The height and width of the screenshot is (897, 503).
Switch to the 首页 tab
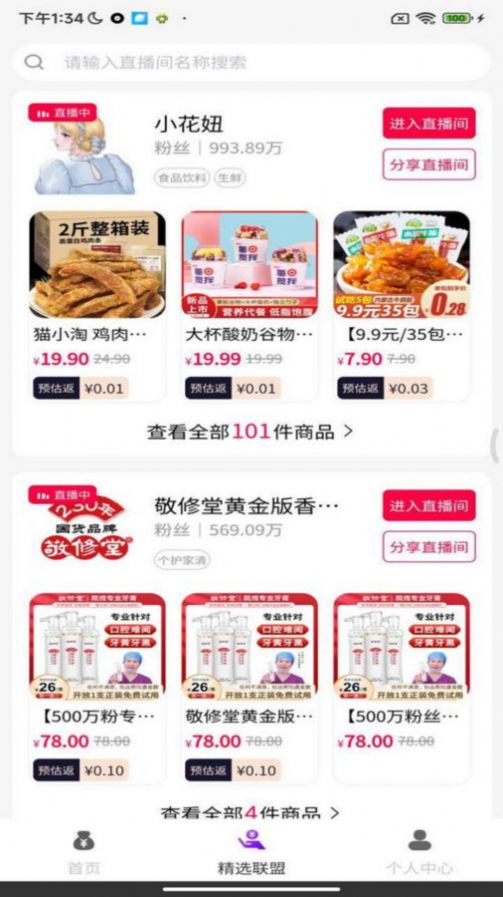click(x=84, y=853)
